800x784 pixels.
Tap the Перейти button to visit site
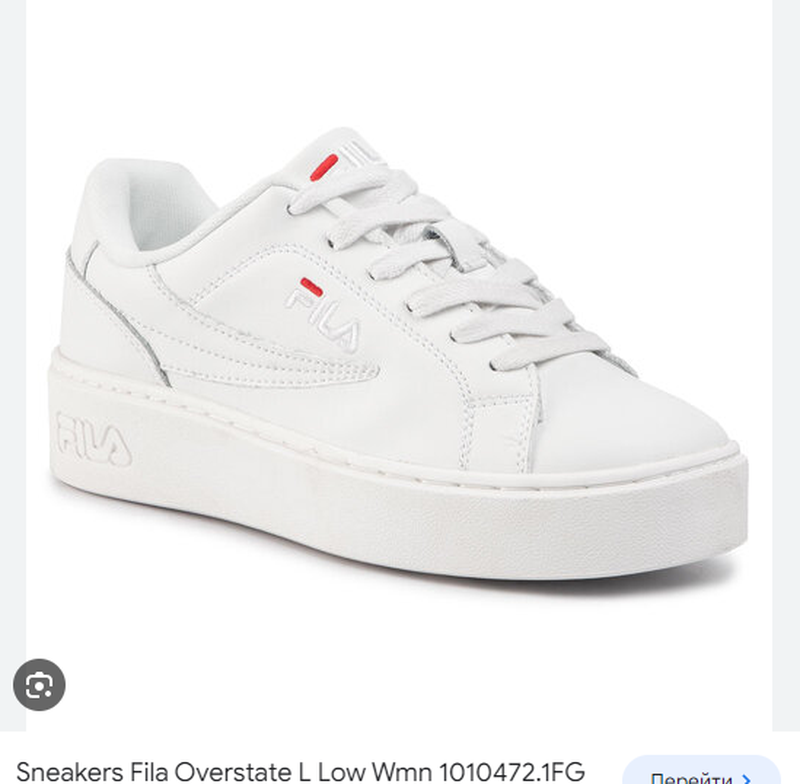pos(702,771)
